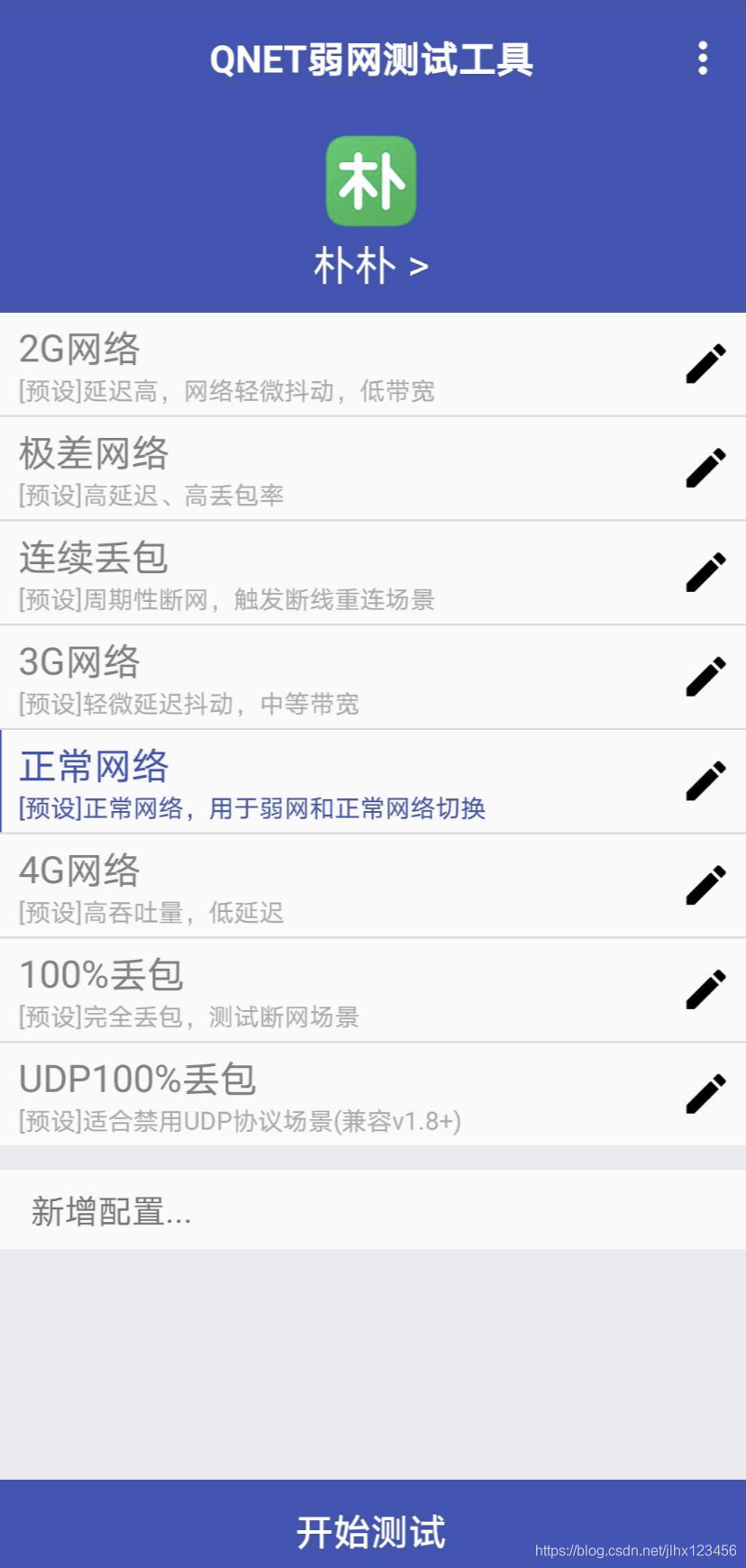The image size is (746, 1568).
Task: Edit the 3G网络 configuration
Action: click(705, 677)
